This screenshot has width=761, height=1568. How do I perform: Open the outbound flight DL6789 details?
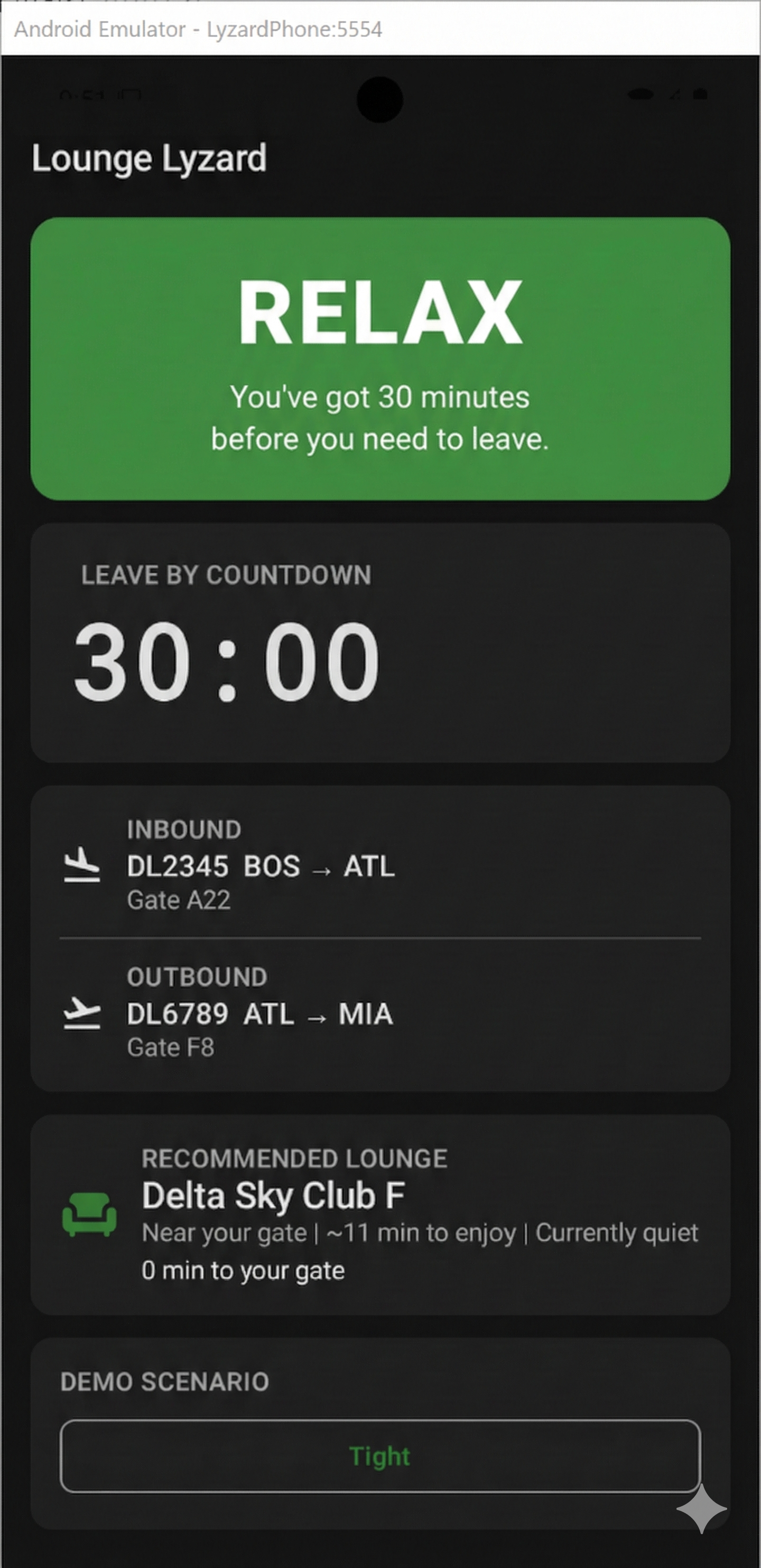(261, 1013)
